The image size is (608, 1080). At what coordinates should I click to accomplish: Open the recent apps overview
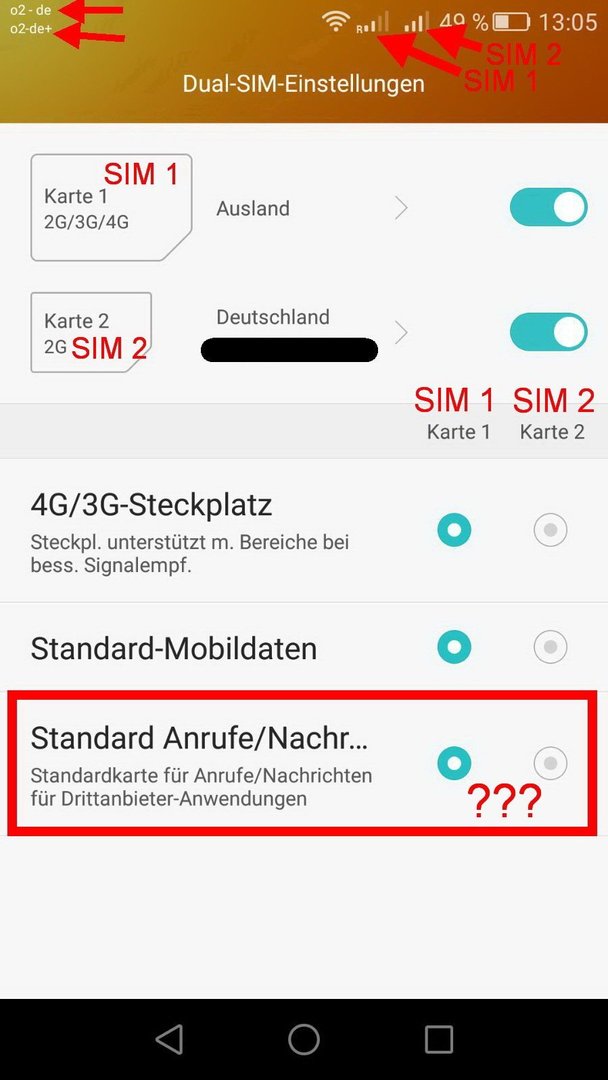(x=438, y=1040)
